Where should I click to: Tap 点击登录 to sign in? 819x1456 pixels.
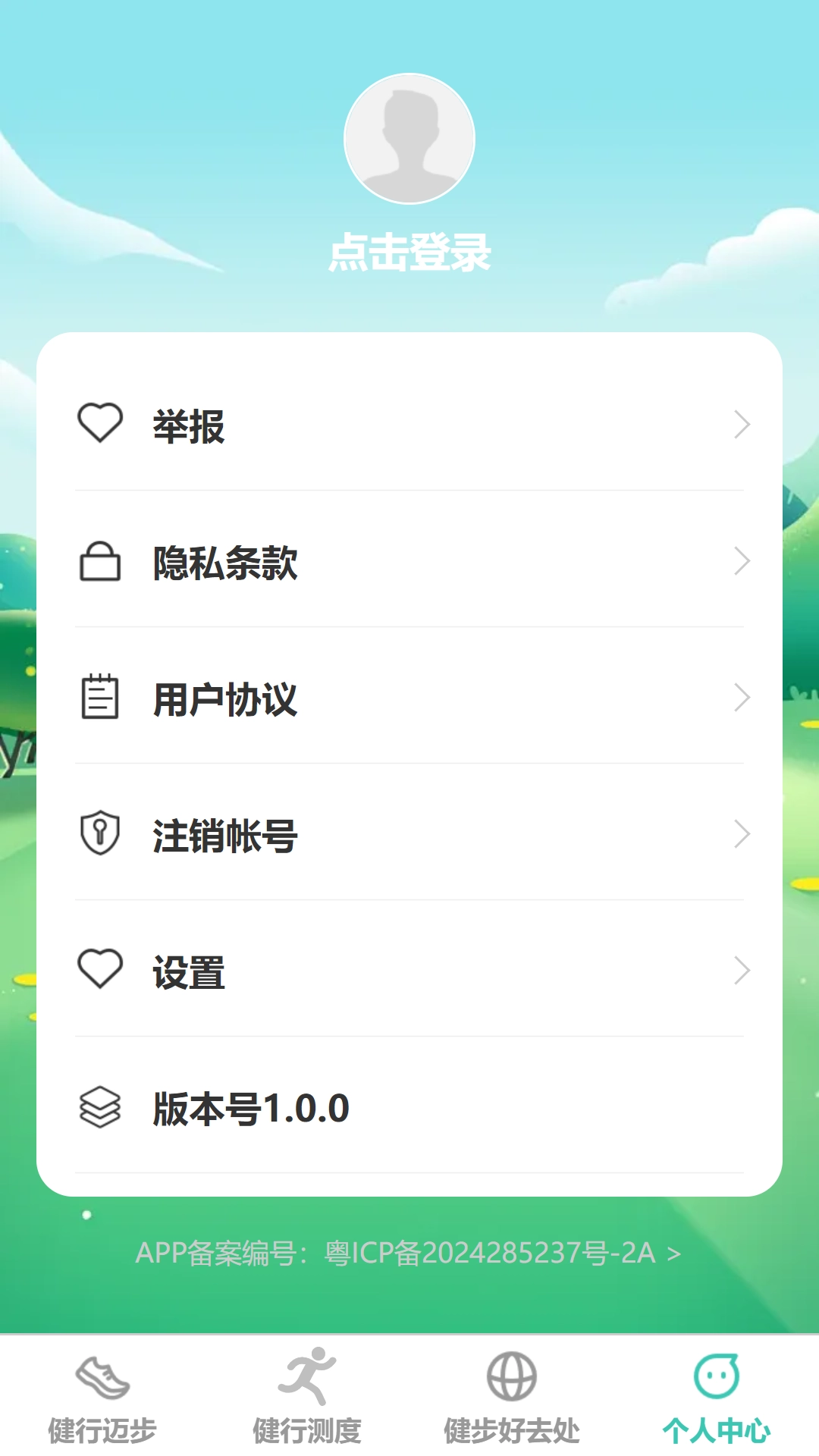pos(409,253)
